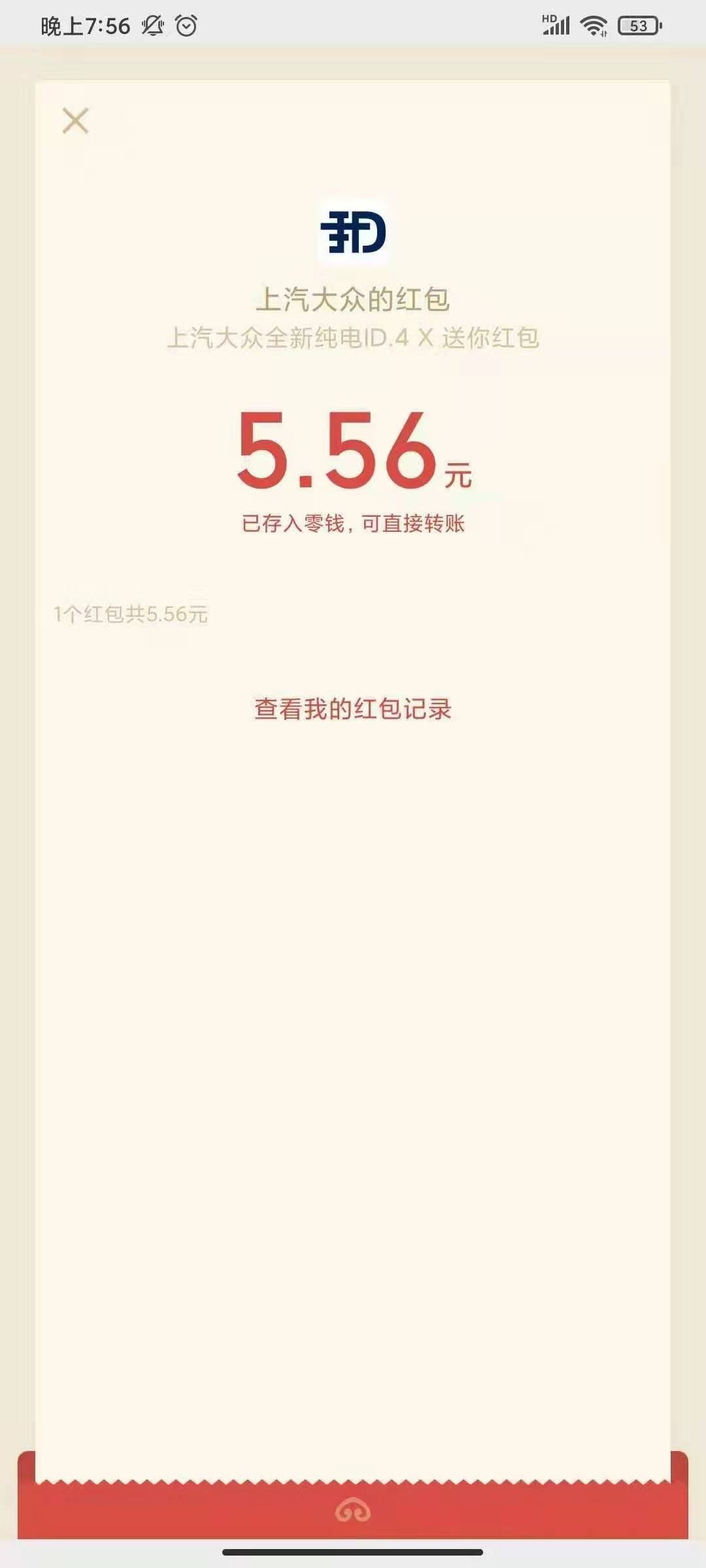Open 查看我的红包记录 link

pos(353,709)
